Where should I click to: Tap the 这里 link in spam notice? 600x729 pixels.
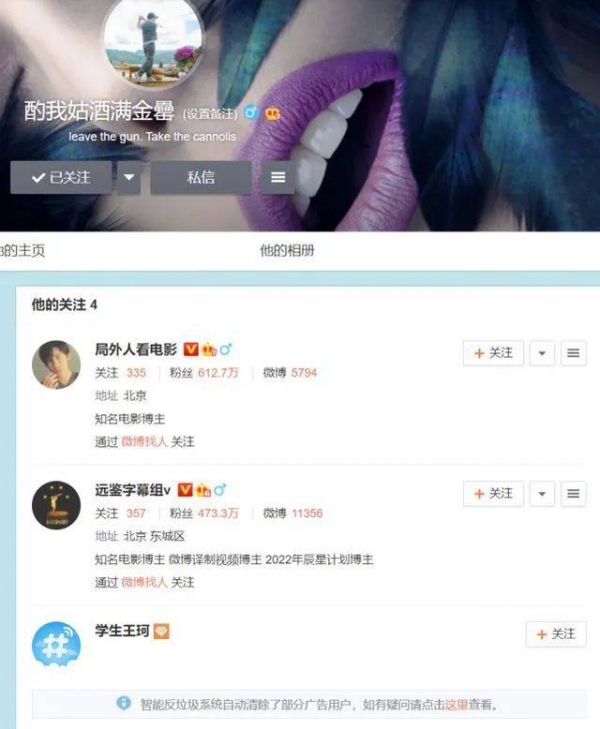456,704
